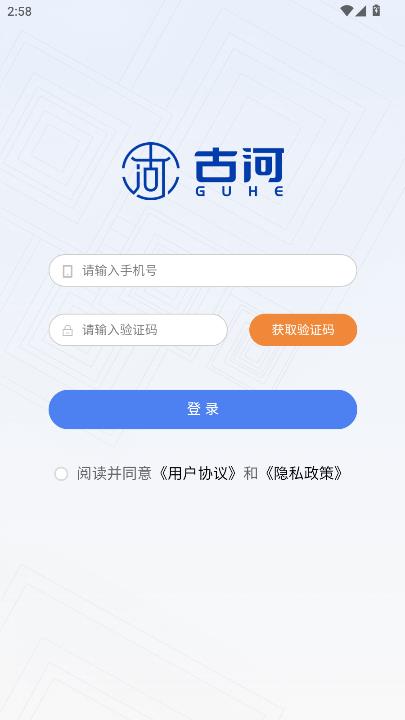Screen dimensions: 405x720
Task: Tap the phone number input field
Action: pyautogui.click(x=202, y=270)
